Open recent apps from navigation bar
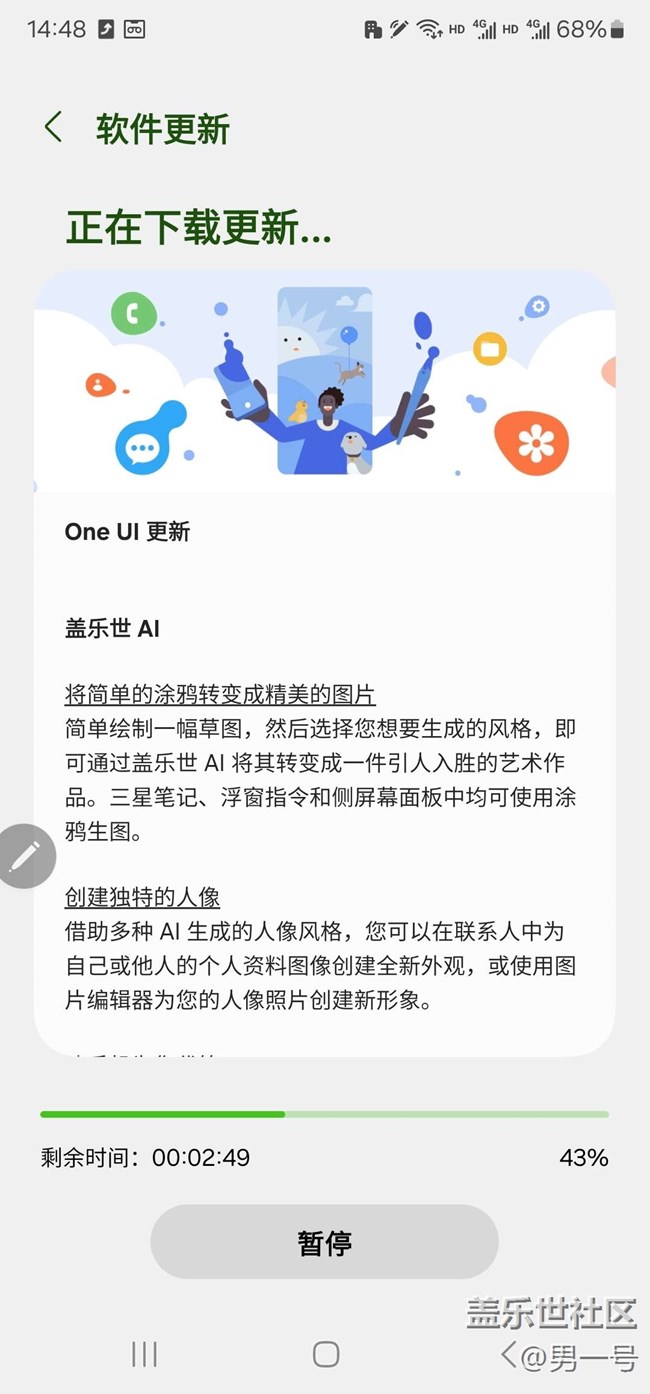The width and height of the screenshot is (650, 1394). (145, 1354)
